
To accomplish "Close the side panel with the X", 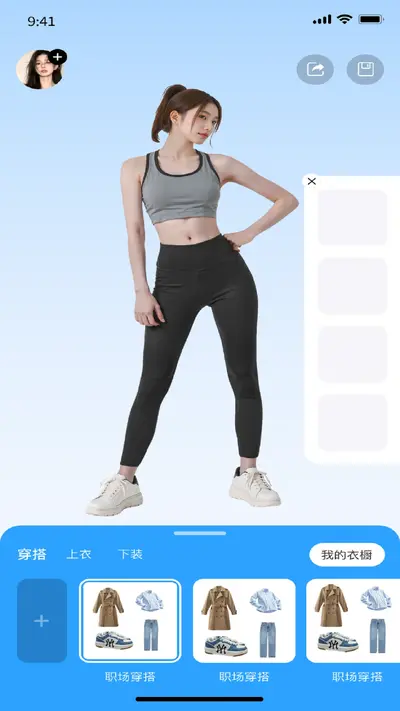I will click(x=312, y=181).
